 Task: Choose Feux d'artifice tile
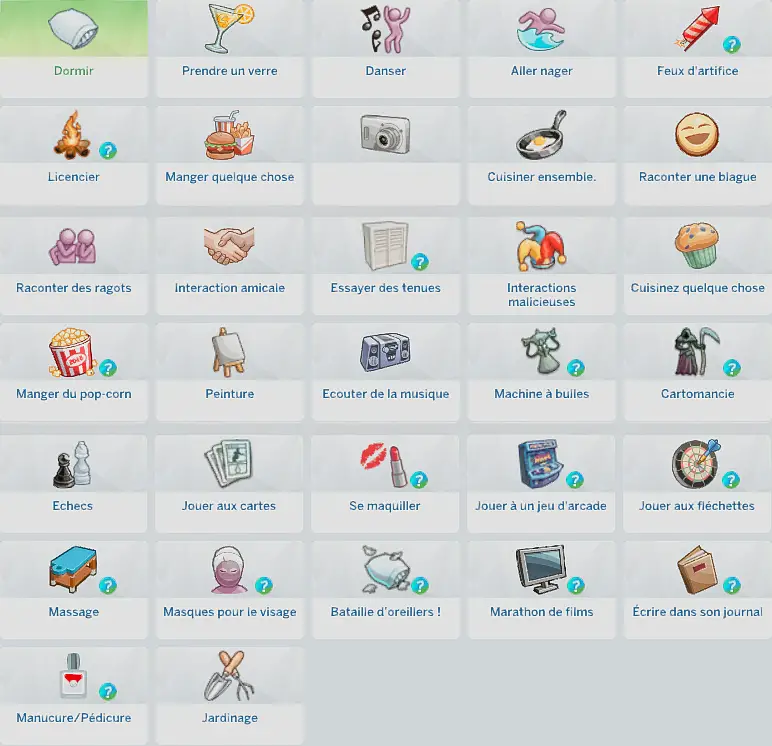[697, 48]
